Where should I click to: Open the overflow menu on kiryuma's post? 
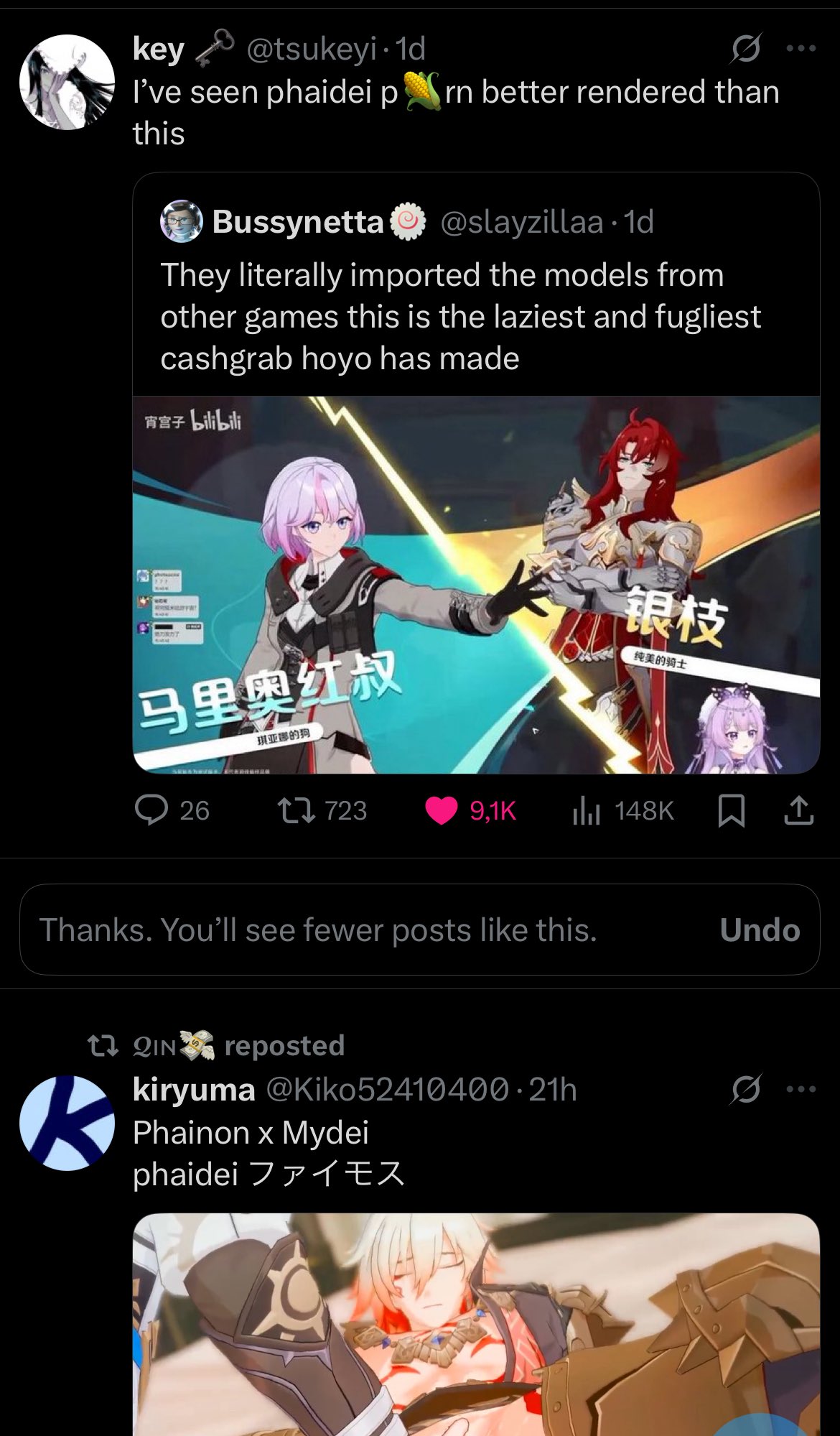tap(801, 1089)
